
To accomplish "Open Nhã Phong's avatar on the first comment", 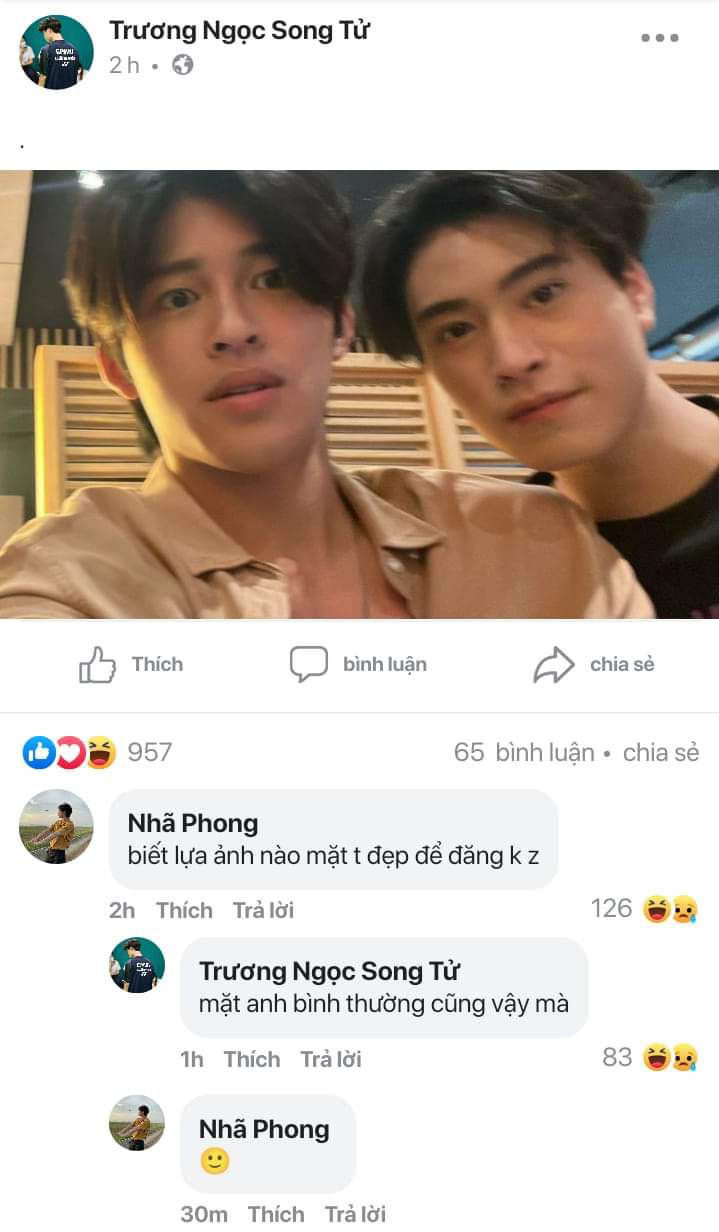I will point(56,826).
